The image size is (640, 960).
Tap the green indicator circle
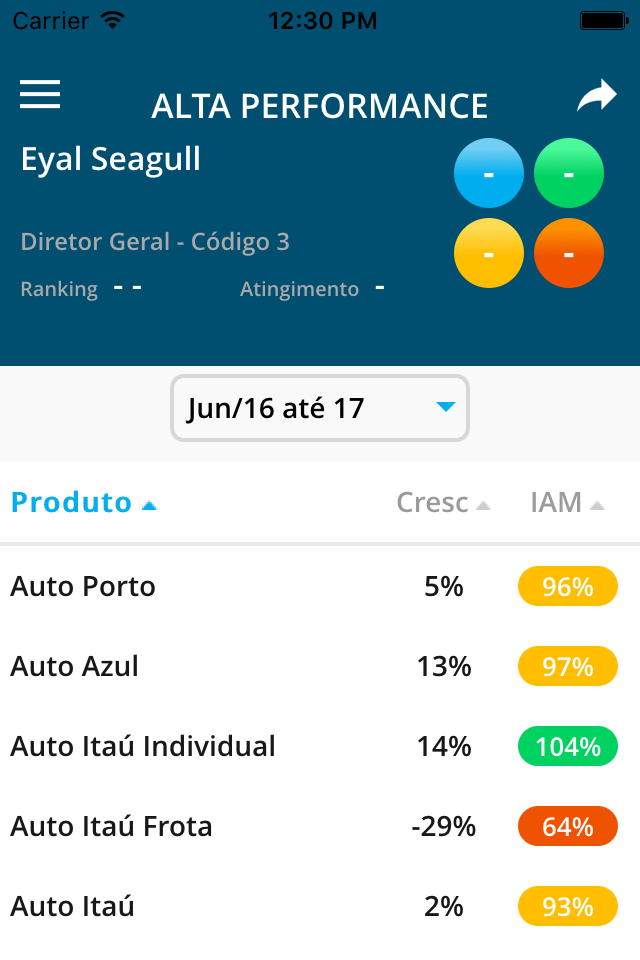click(569, 173)
